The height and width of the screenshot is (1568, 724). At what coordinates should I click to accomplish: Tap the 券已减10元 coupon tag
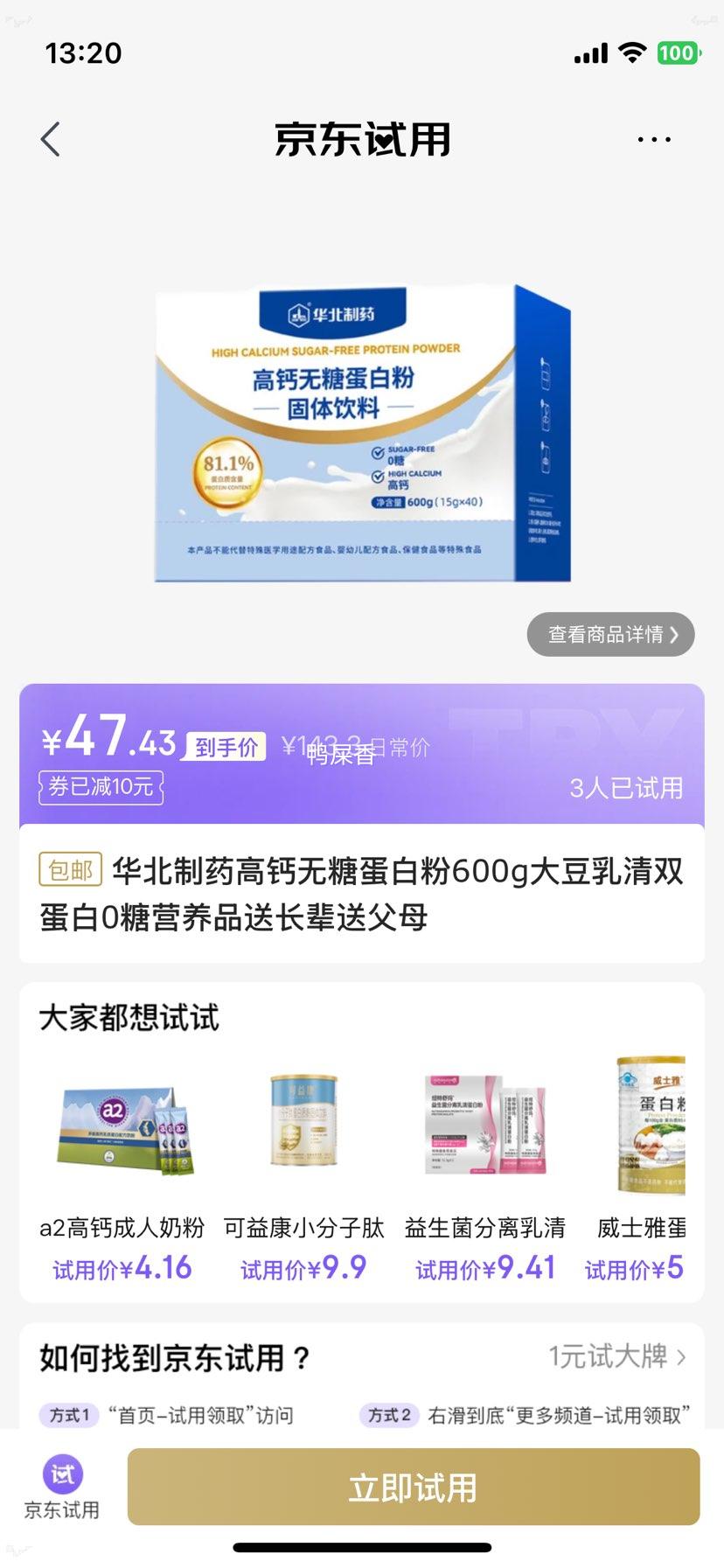pyautogui.click(x=100, y=788)
